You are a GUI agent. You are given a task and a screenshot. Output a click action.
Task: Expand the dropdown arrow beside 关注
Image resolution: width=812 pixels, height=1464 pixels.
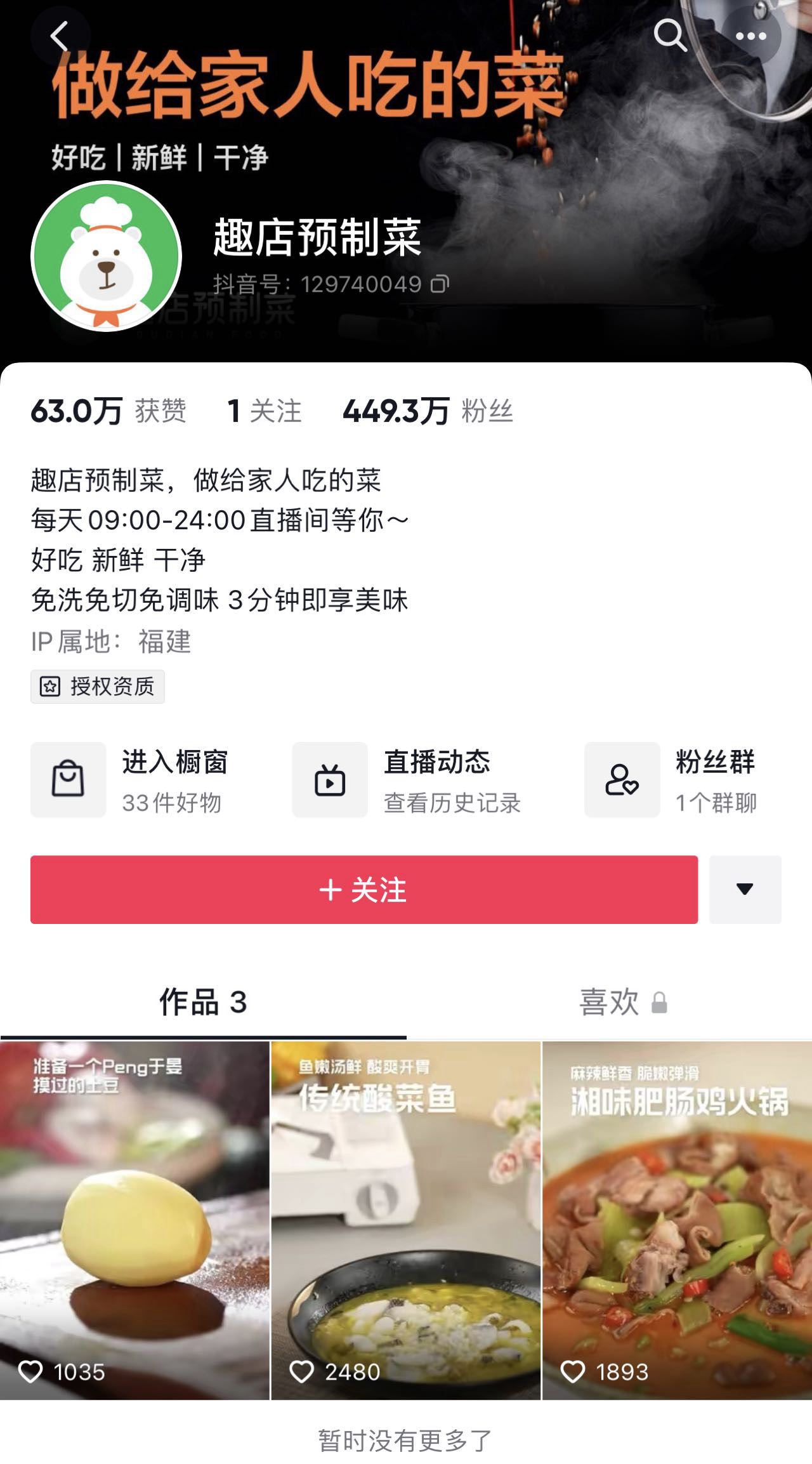745,890
